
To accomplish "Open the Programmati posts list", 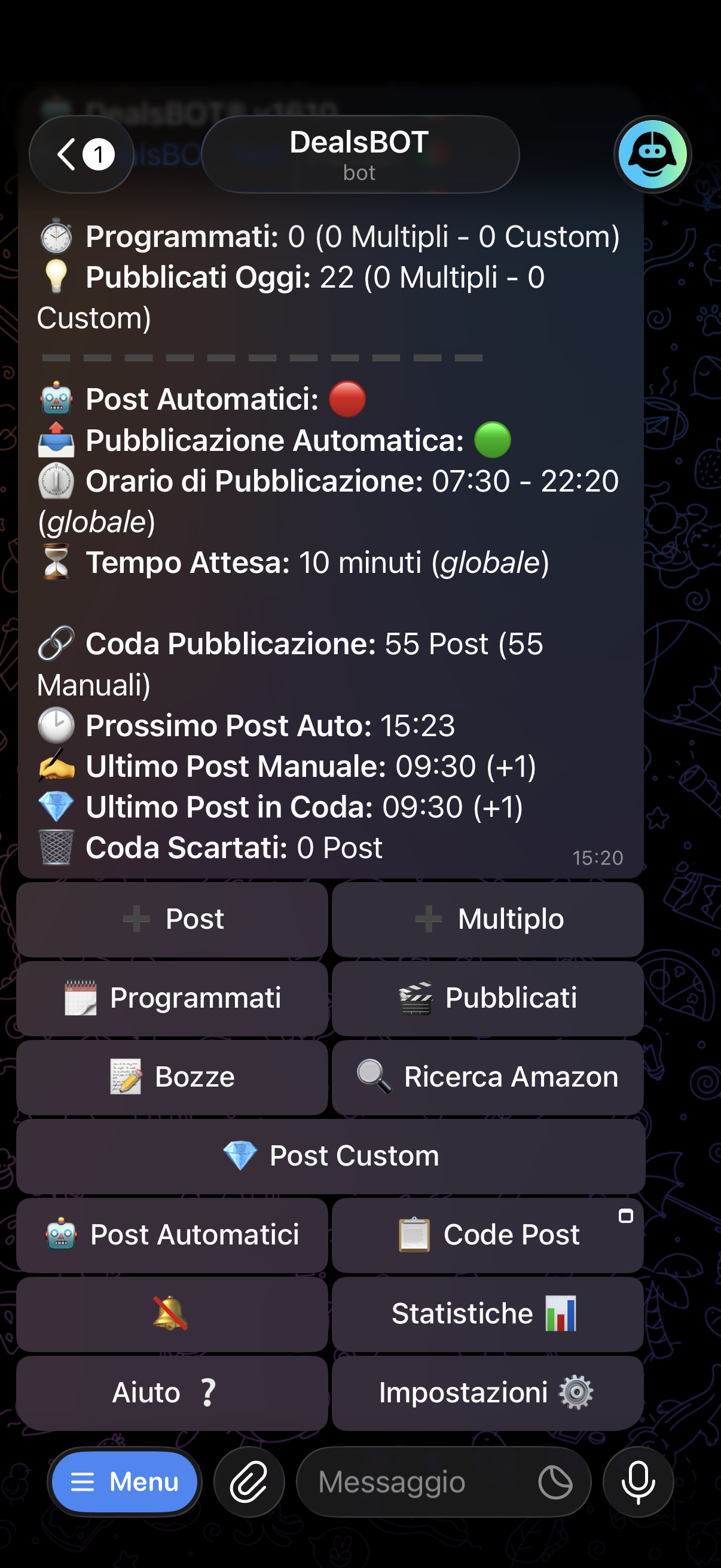I will tap(172, 998).
